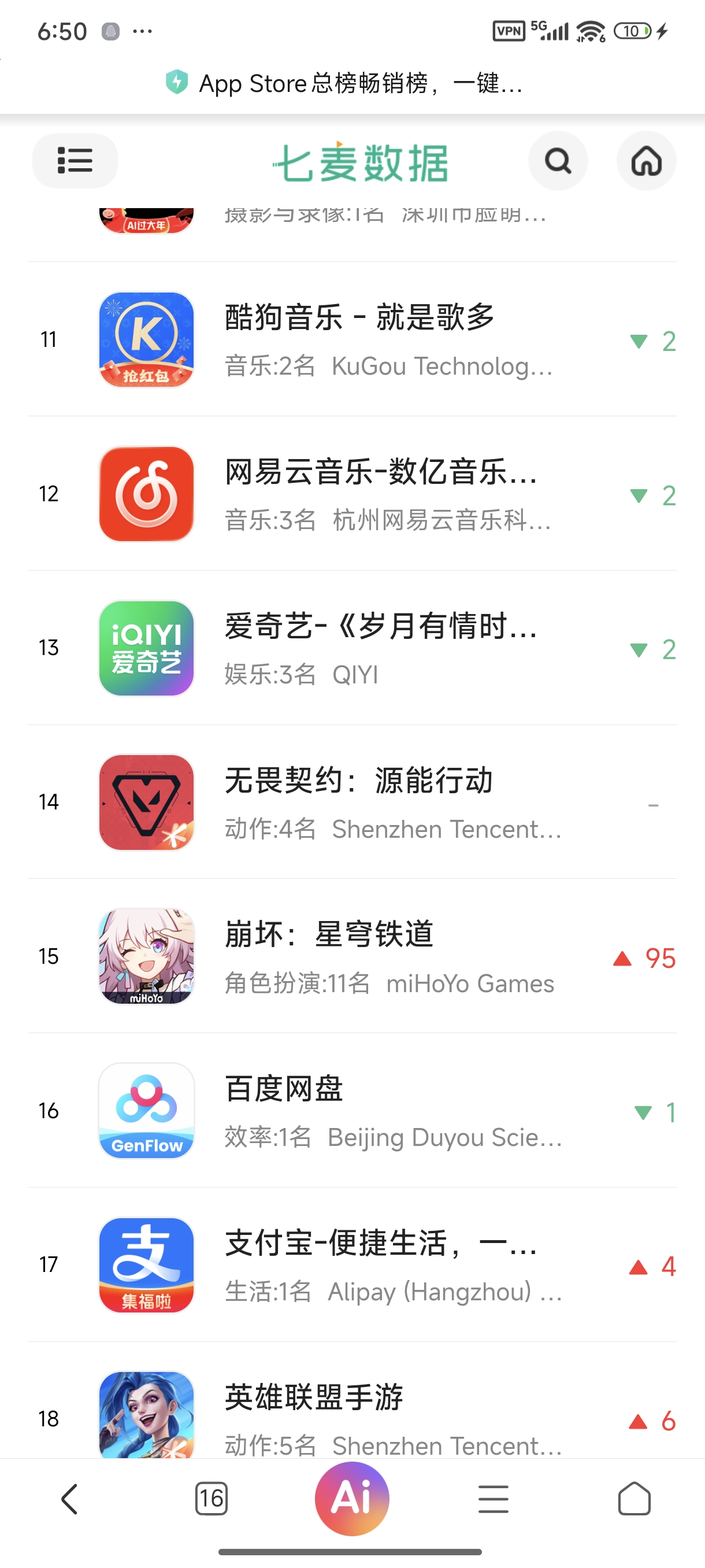Tap the search magnifier icon
The height and width of the screenshot is (1568, 705).
click(x=558, y=161)
